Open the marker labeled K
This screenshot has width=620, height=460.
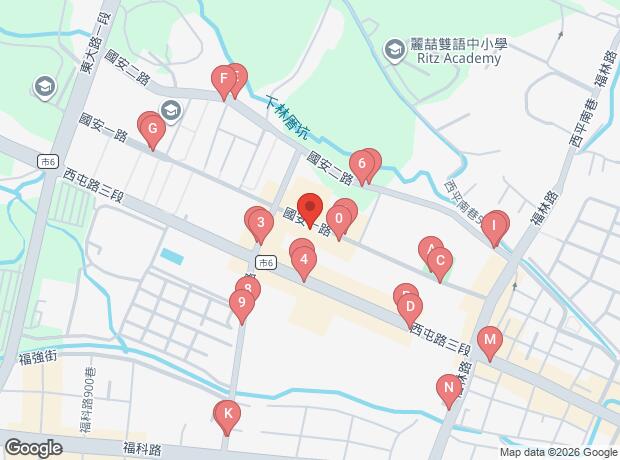pyautogui.click(x=228, y=417)
